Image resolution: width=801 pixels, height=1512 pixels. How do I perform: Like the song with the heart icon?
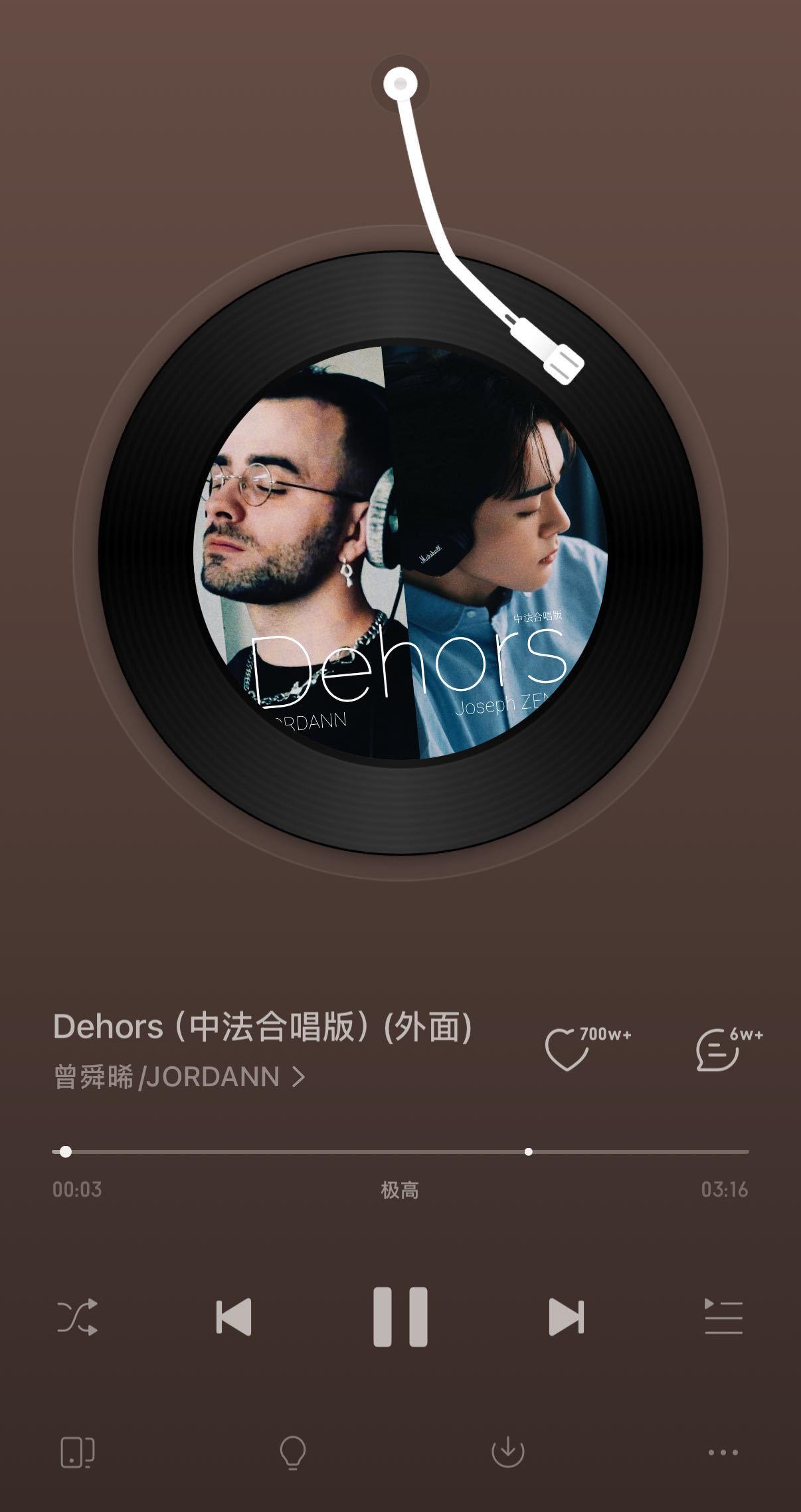click(x=567, y=1049)
